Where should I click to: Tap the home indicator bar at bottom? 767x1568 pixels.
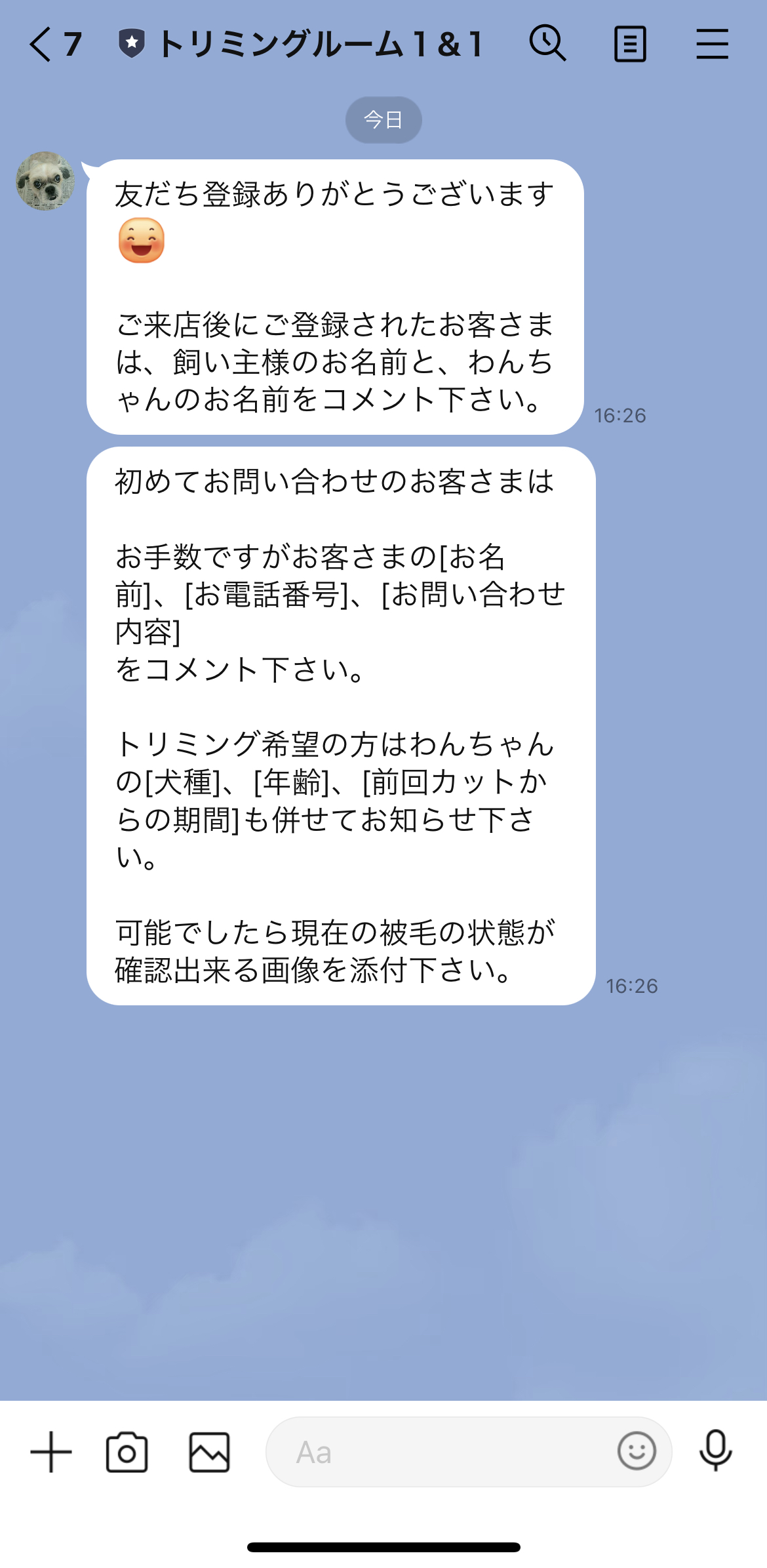(383, 1547)
